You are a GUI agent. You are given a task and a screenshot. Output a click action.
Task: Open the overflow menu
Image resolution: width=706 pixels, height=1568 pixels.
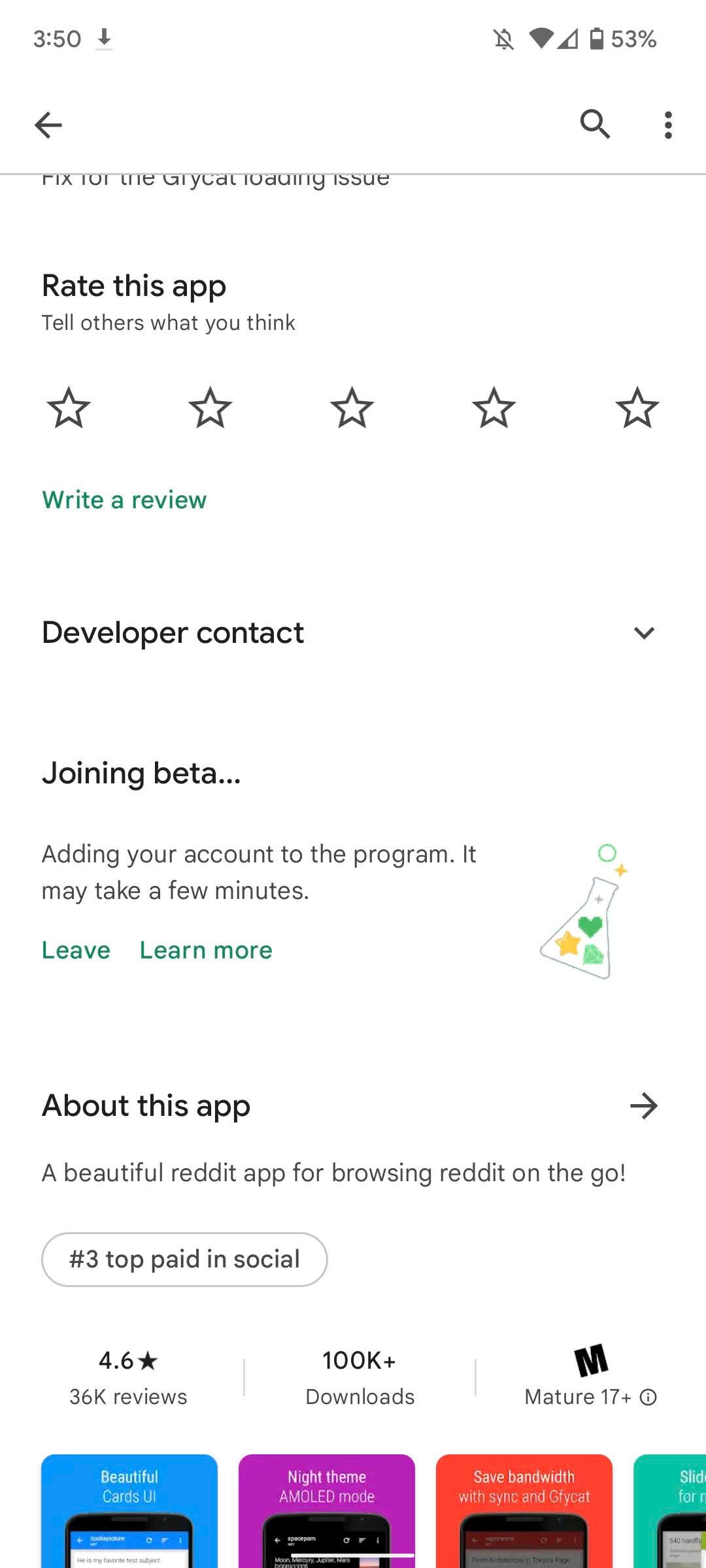point(668,124)
